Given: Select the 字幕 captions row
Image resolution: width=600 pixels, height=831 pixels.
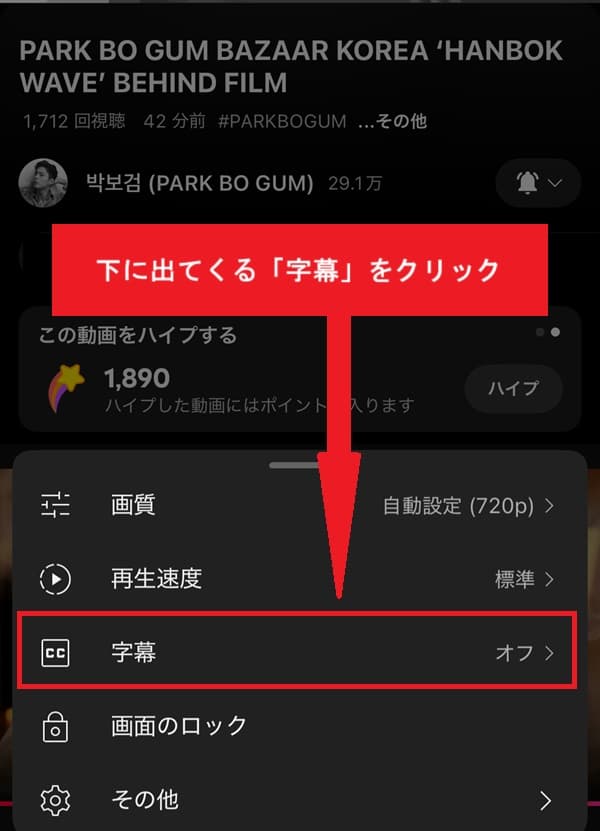Looking at the screenshot, I should (x=300, y=653).
